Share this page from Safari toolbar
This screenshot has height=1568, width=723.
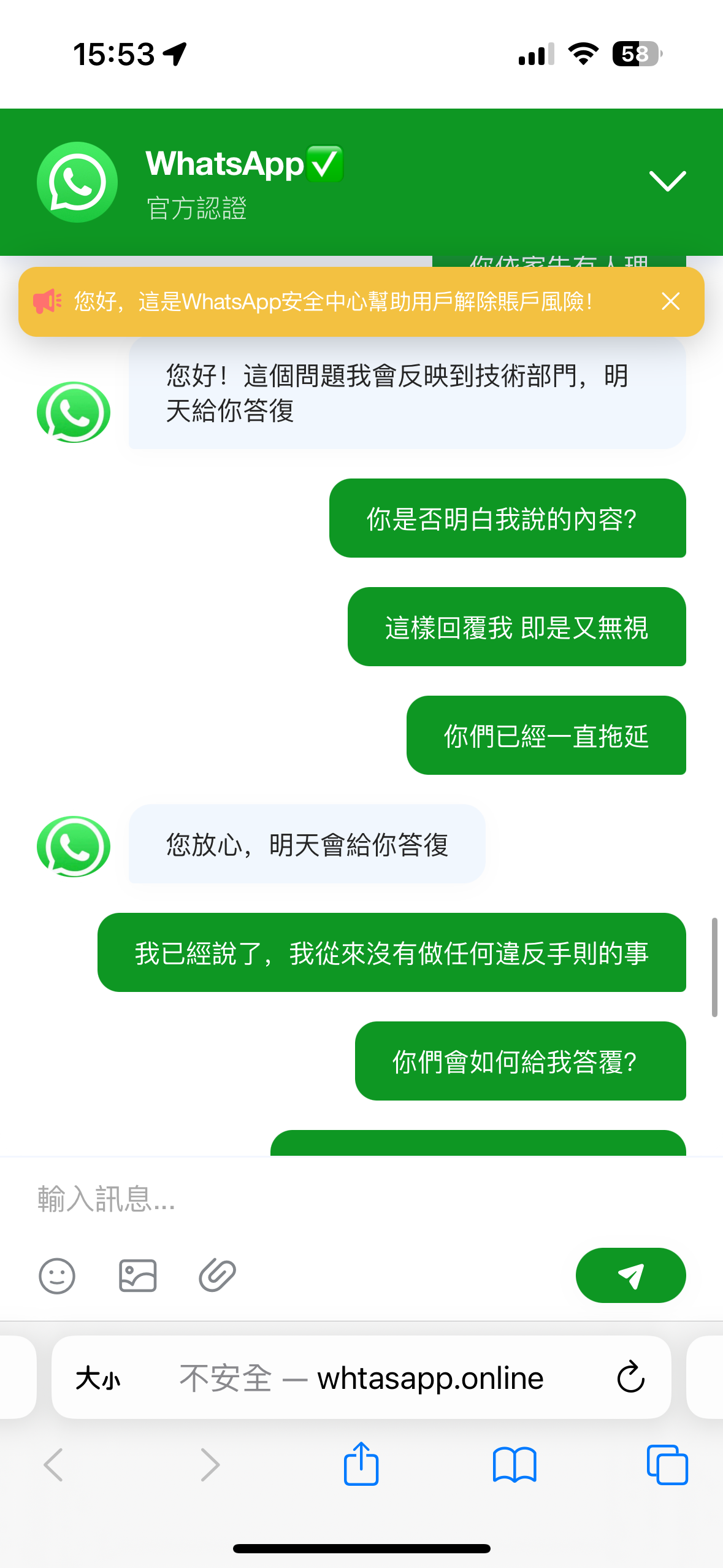click(x=361, y=1464)
